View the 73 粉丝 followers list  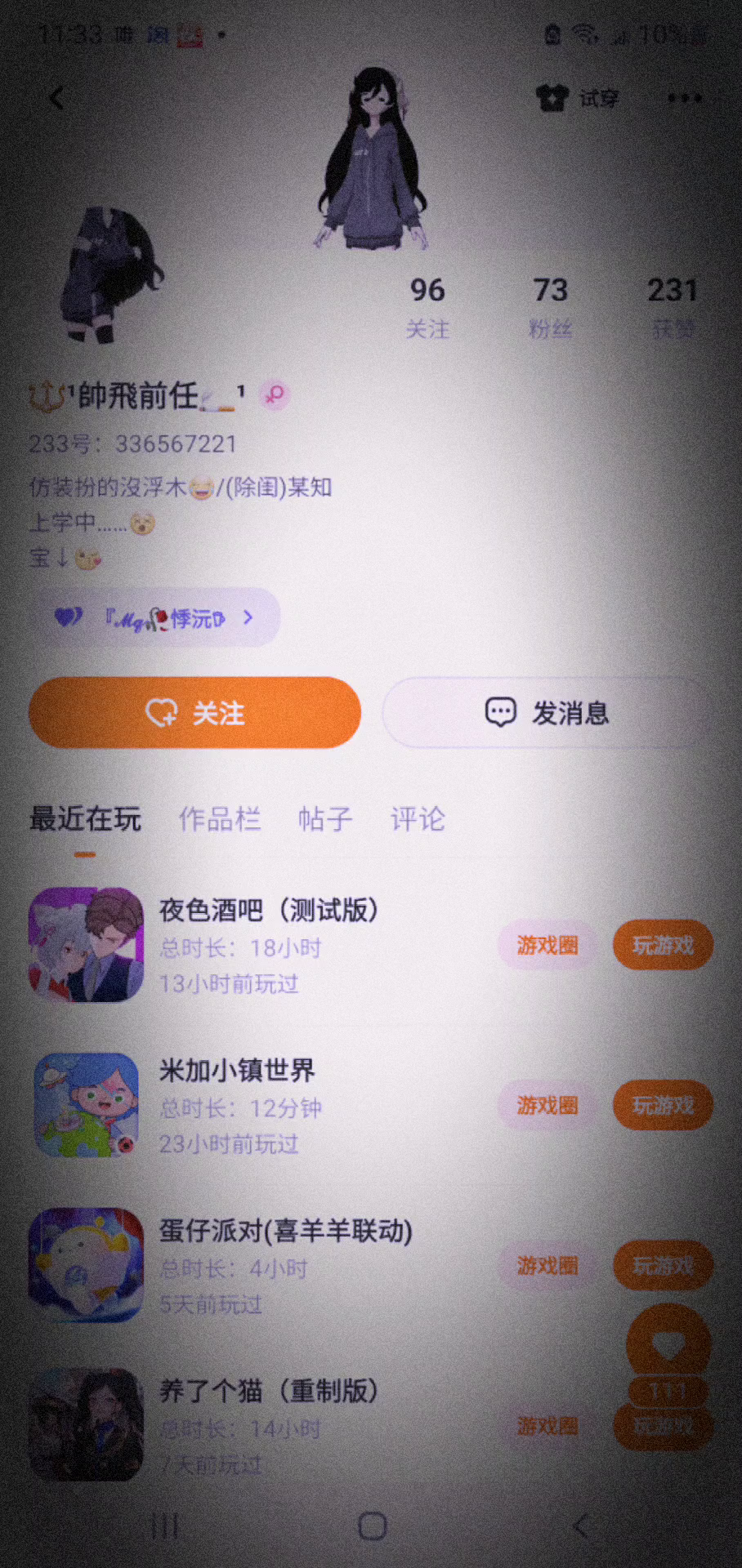550,307
